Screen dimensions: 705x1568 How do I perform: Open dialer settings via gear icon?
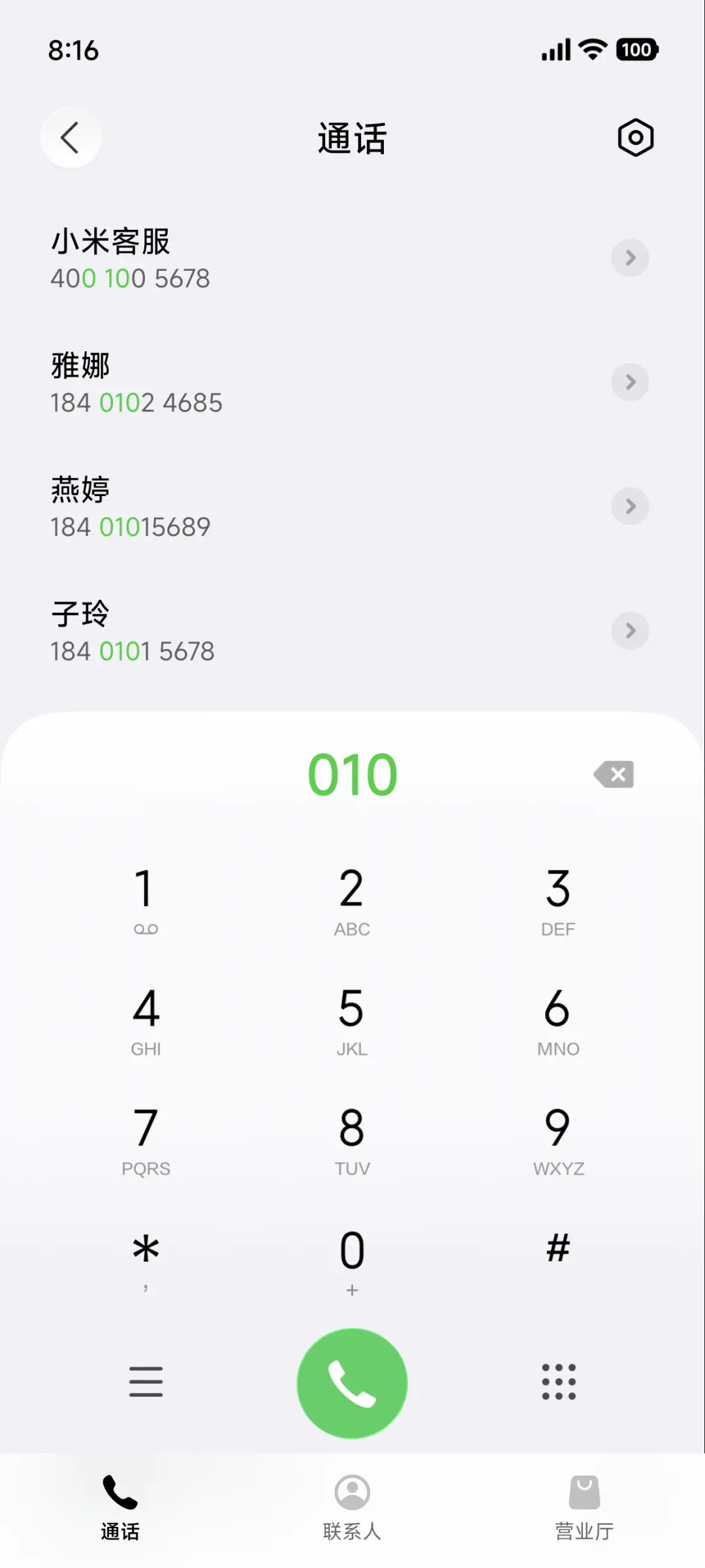[634, 137]
